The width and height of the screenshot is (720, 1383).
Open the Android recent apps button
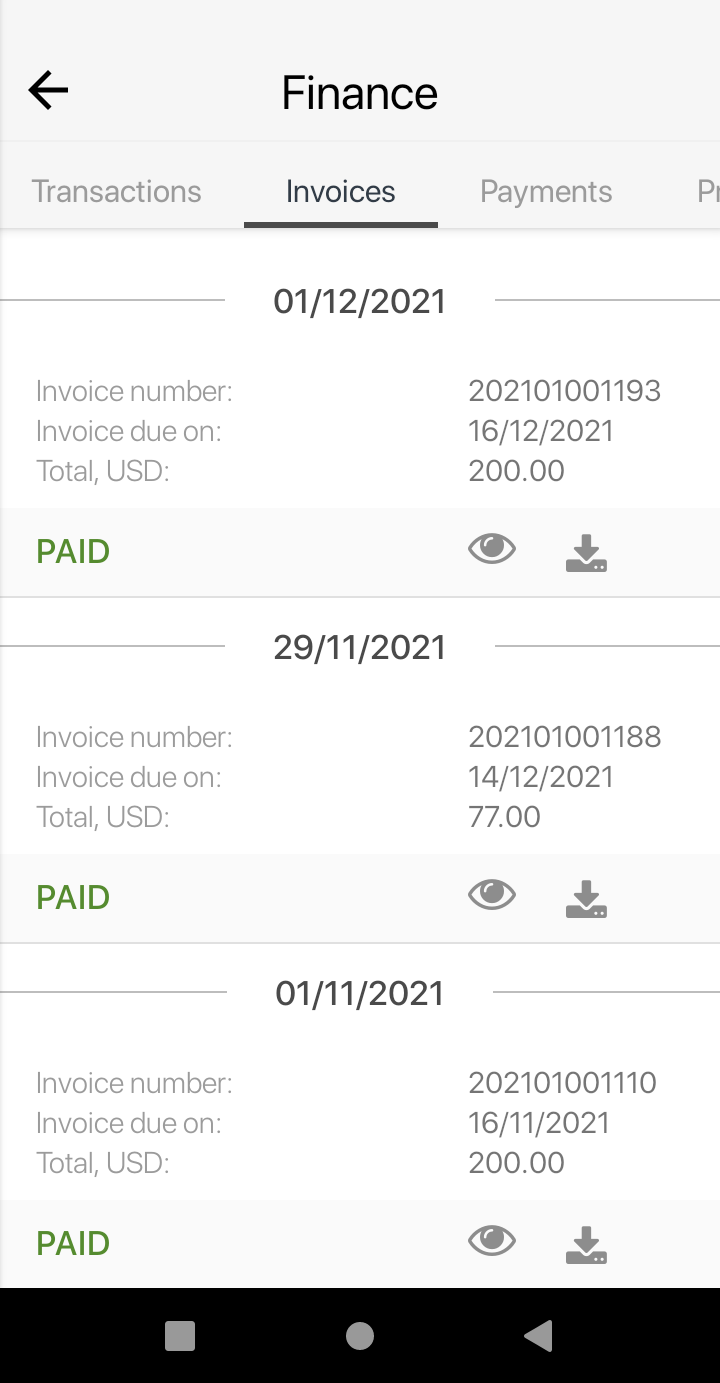(180, 1336)
